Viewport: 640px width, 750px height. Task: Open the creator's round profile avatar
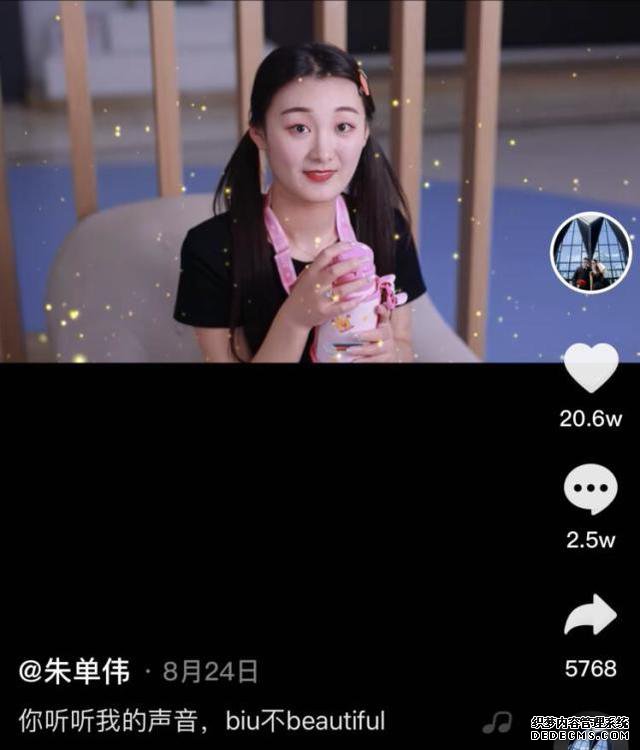coord(591,253)
